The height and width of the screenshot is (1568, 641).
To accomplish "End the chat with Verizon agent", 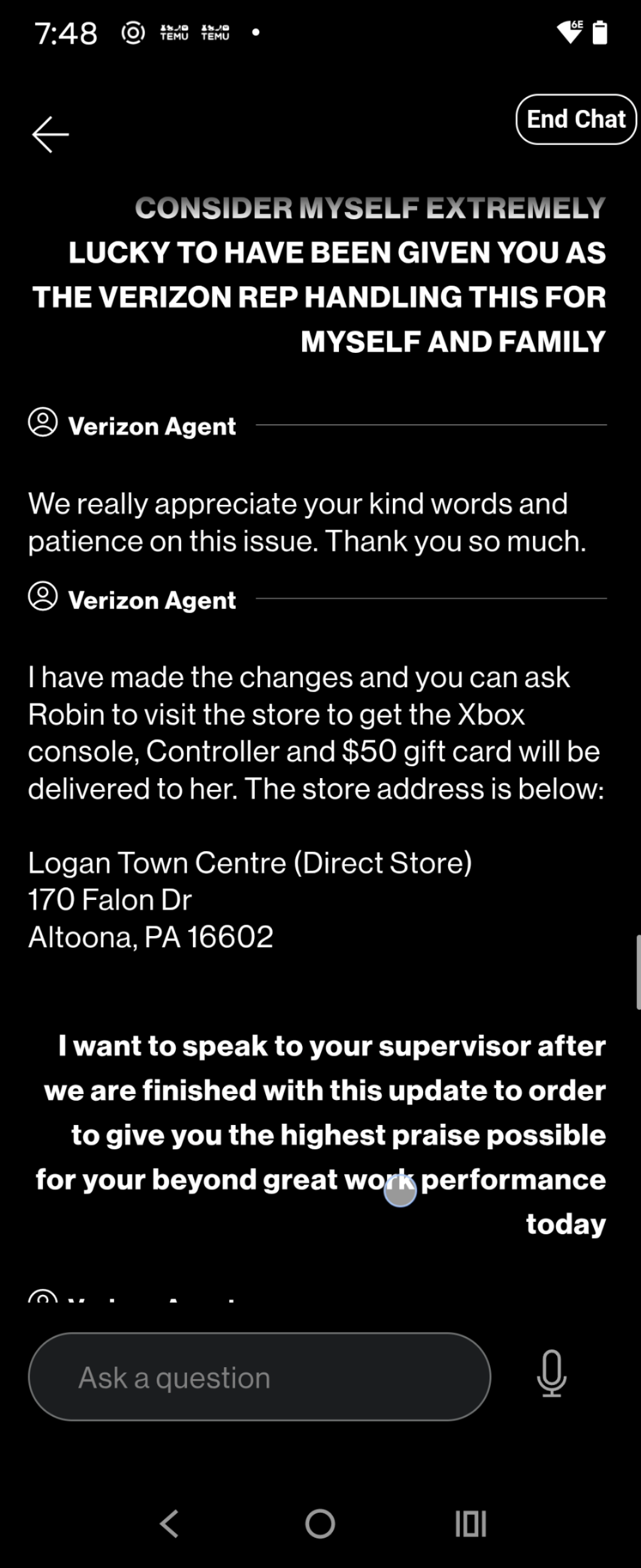I will click(575, 119).
